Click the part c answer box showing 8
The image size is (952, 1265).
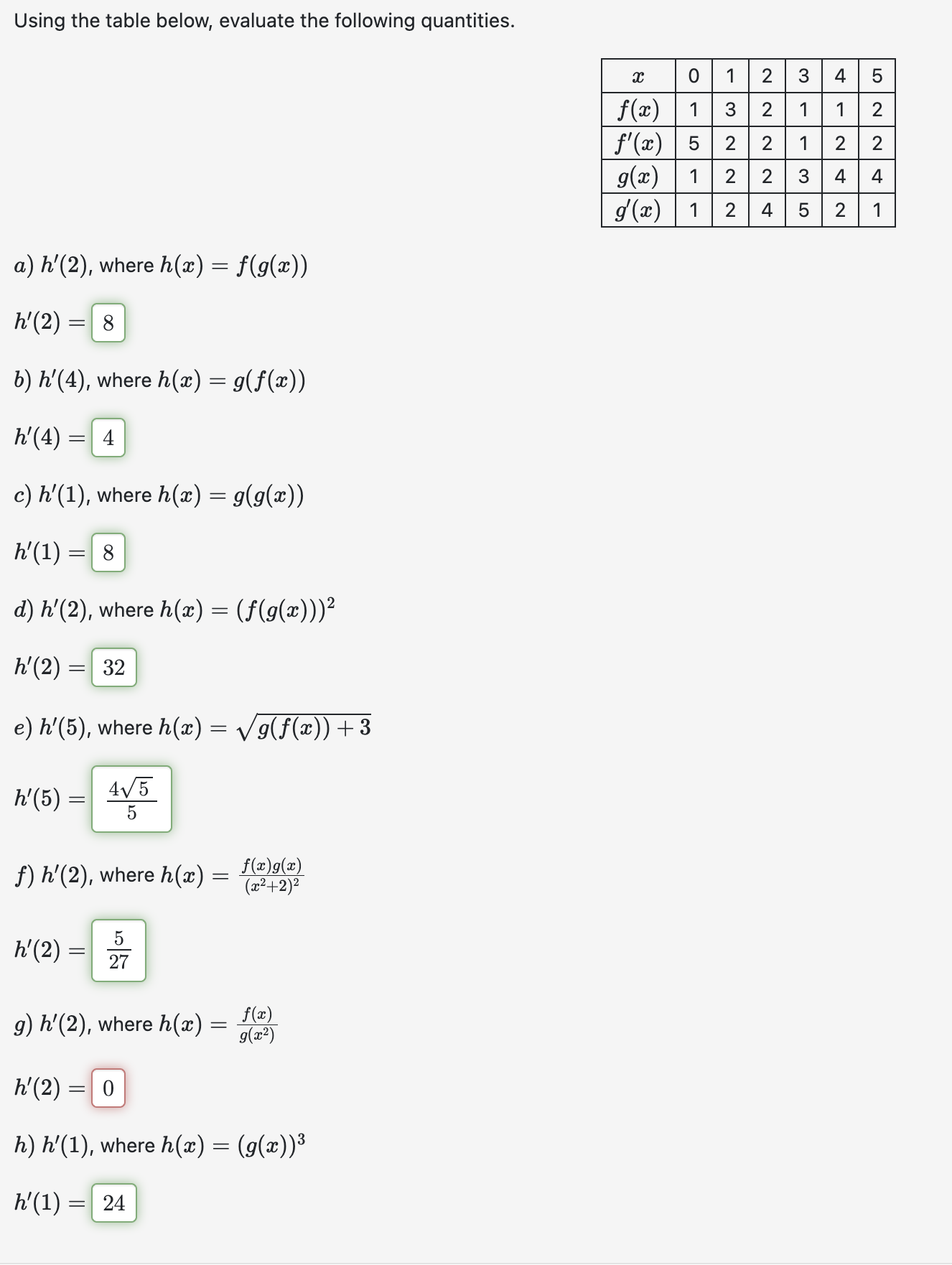point(107,554)
